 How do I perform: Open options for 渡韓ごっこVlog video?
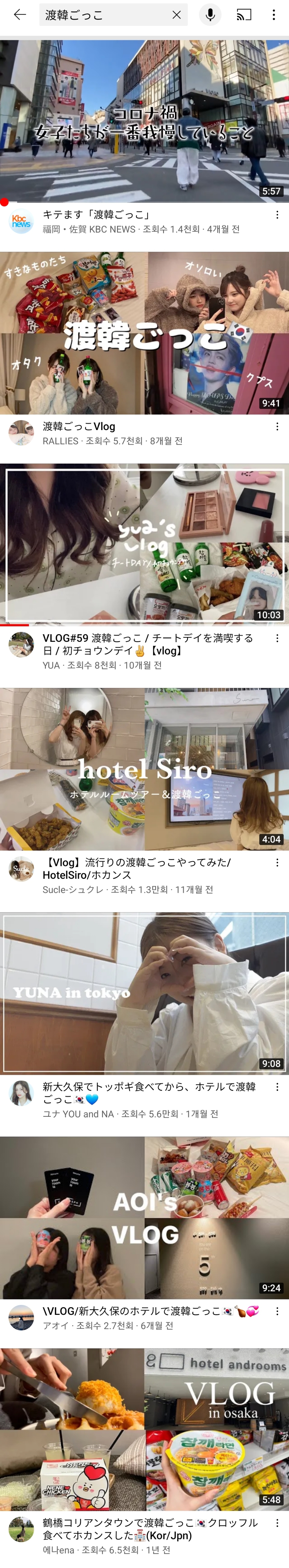(277, 427)
